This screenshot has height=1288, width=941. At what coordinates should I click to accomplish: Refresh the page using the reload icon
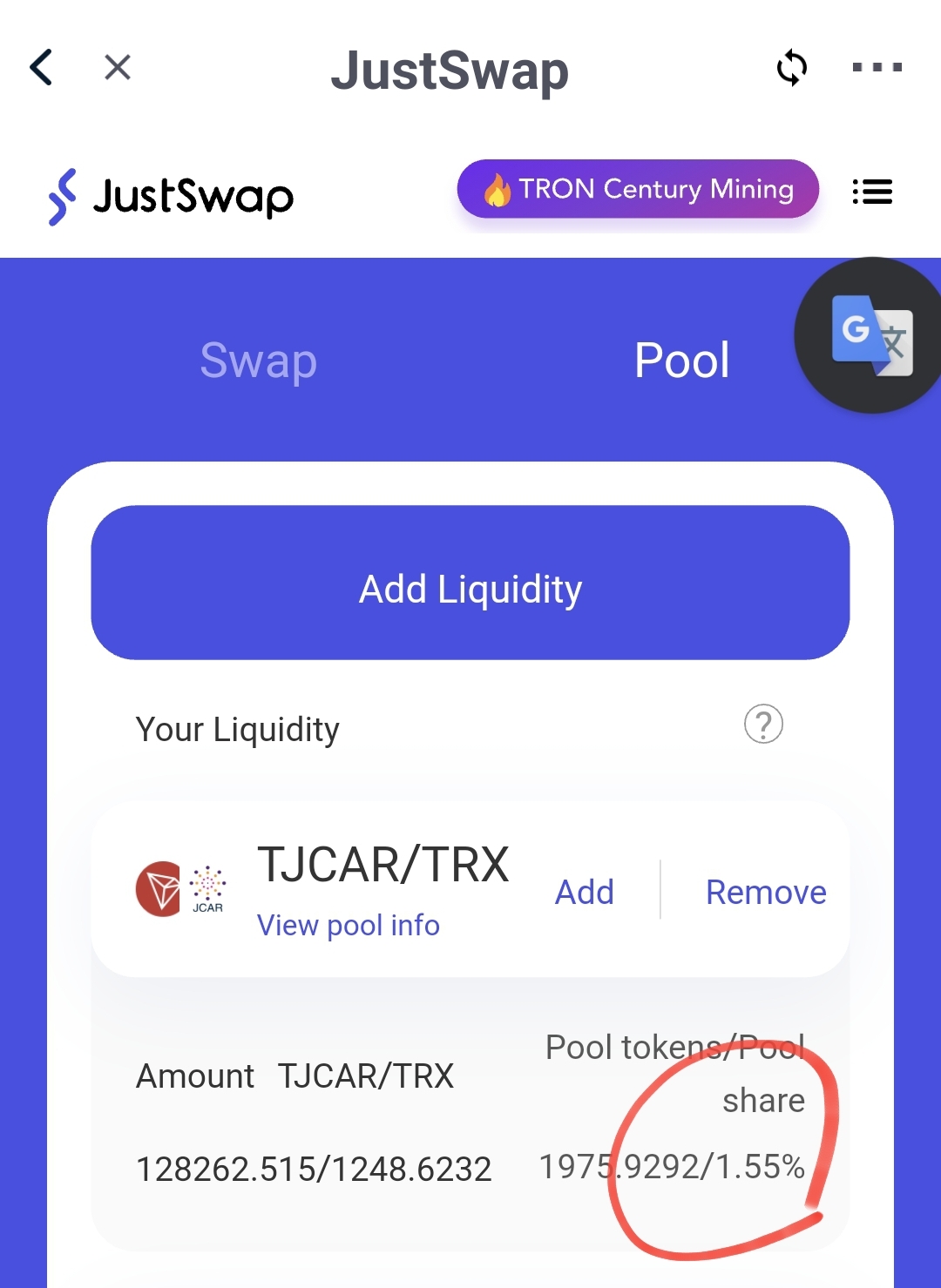pyautogui.click(x=791, y=68)
